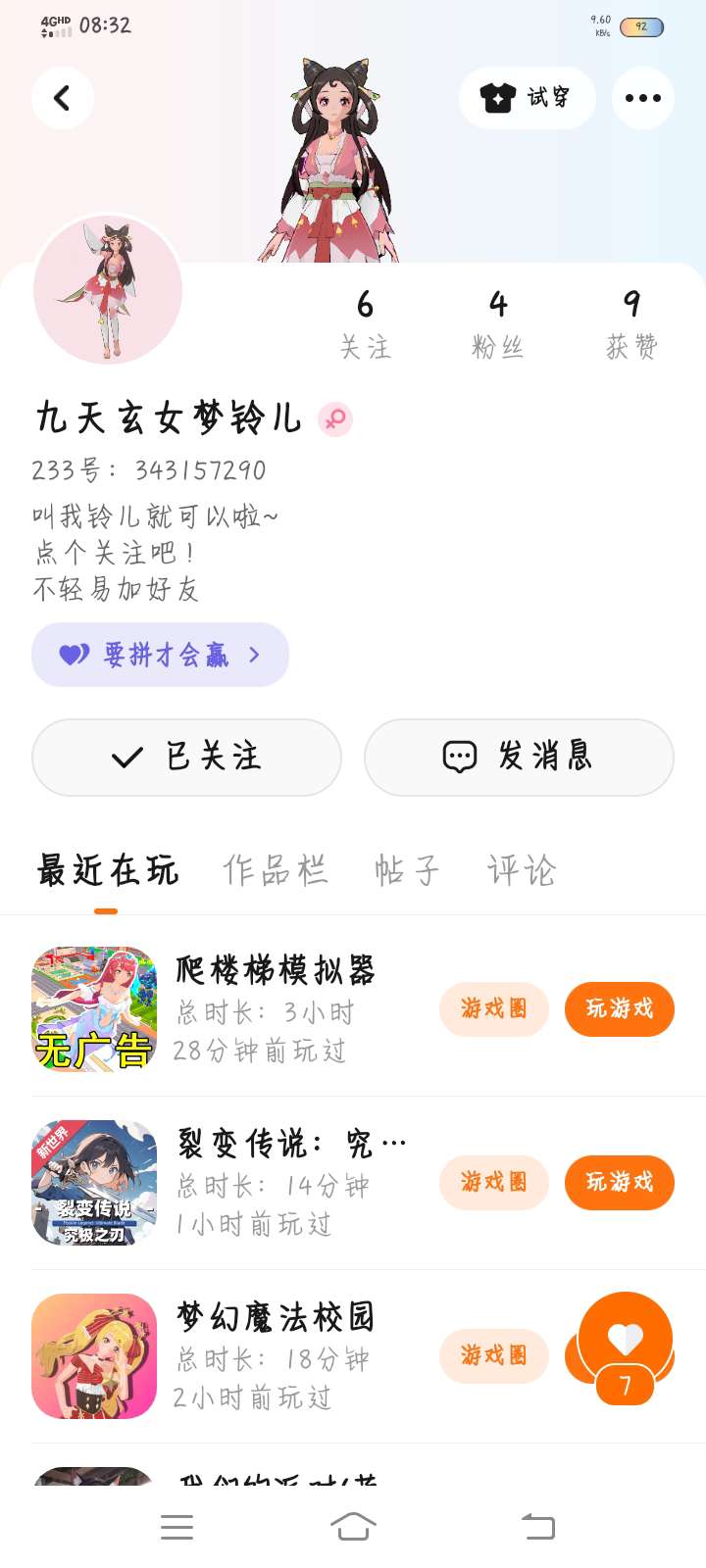The width and height of the screenshot is (706, 1568).
Task: Open 游戏圈 for 裂变传说
Action: pos(493,1183)
